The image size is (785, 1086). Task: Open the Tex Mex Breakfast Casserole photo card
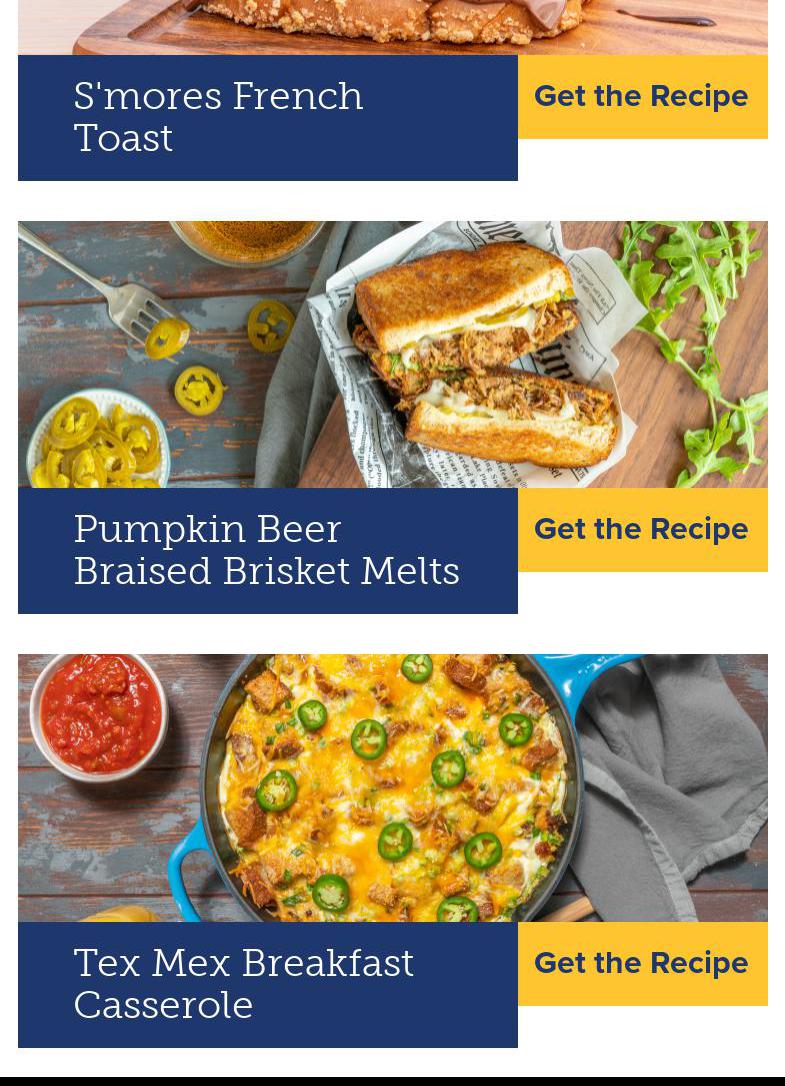coord(392,788)
